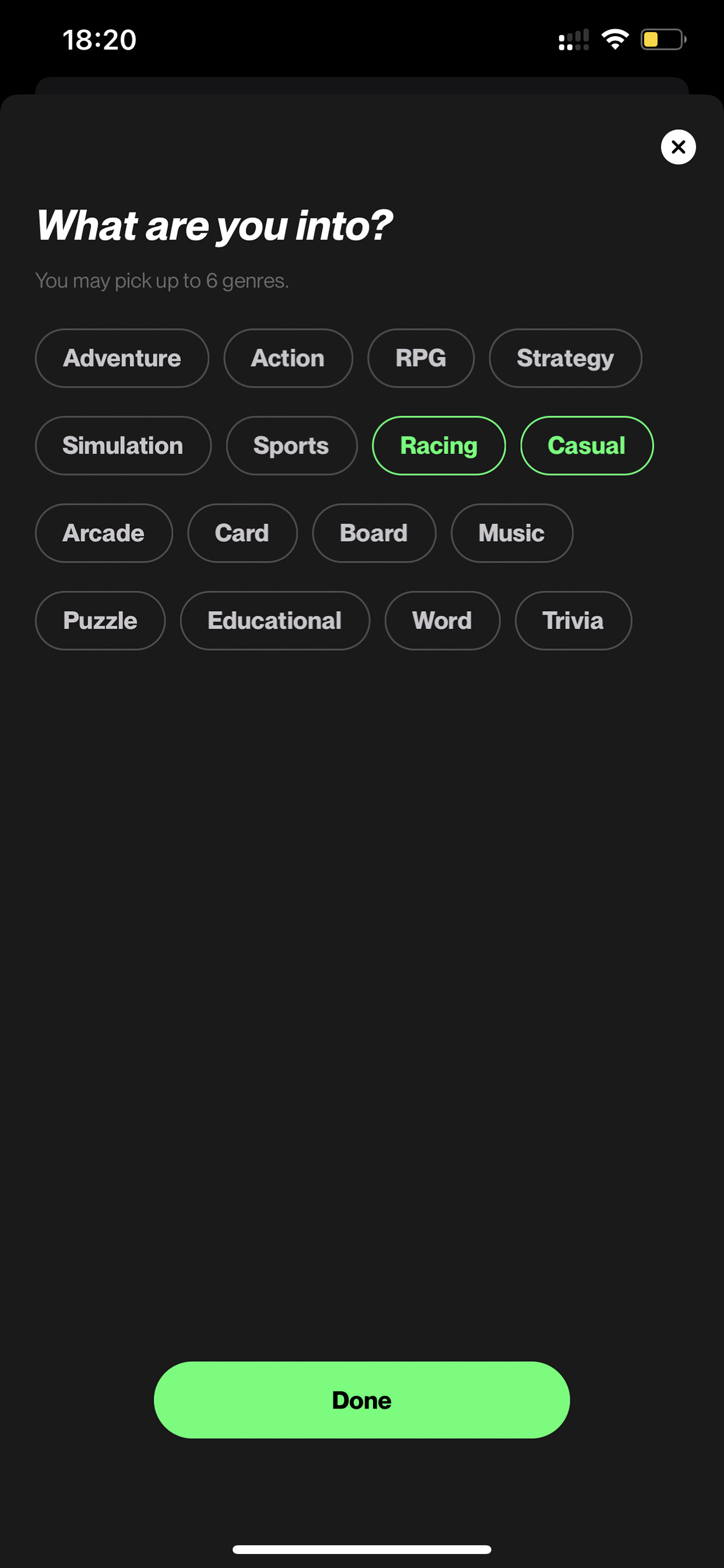The height and width of the screenshot is (1568, 724).
Task: Close the genre picker sheet
Action: click(678, 147)
